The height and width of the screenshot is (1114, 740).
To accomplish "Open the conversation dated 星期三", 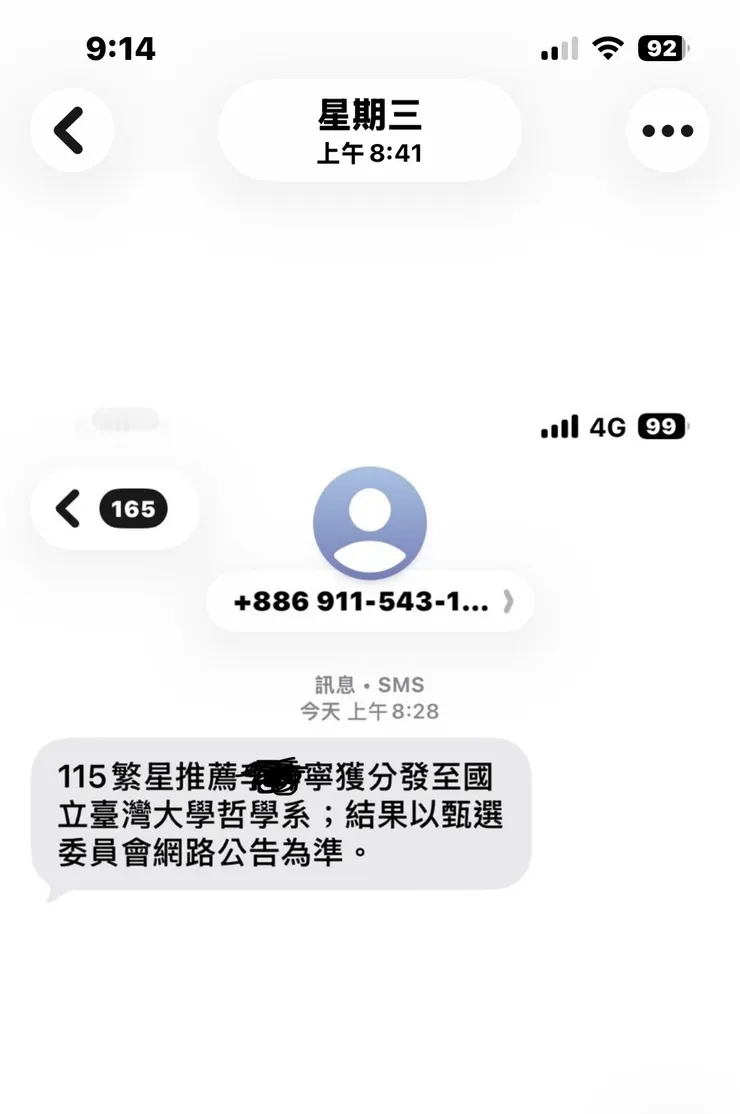I will [x=370, y=117].
